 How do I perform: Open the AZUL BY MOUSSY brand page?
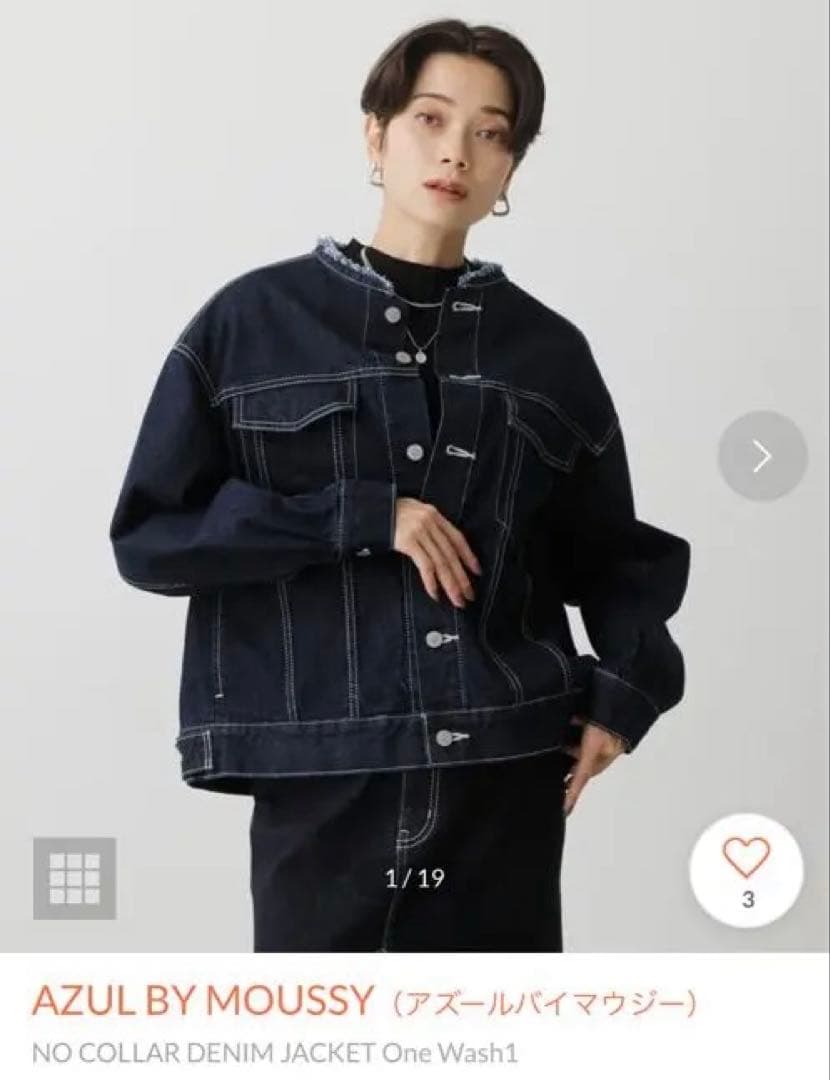[x=204, y=1001]
